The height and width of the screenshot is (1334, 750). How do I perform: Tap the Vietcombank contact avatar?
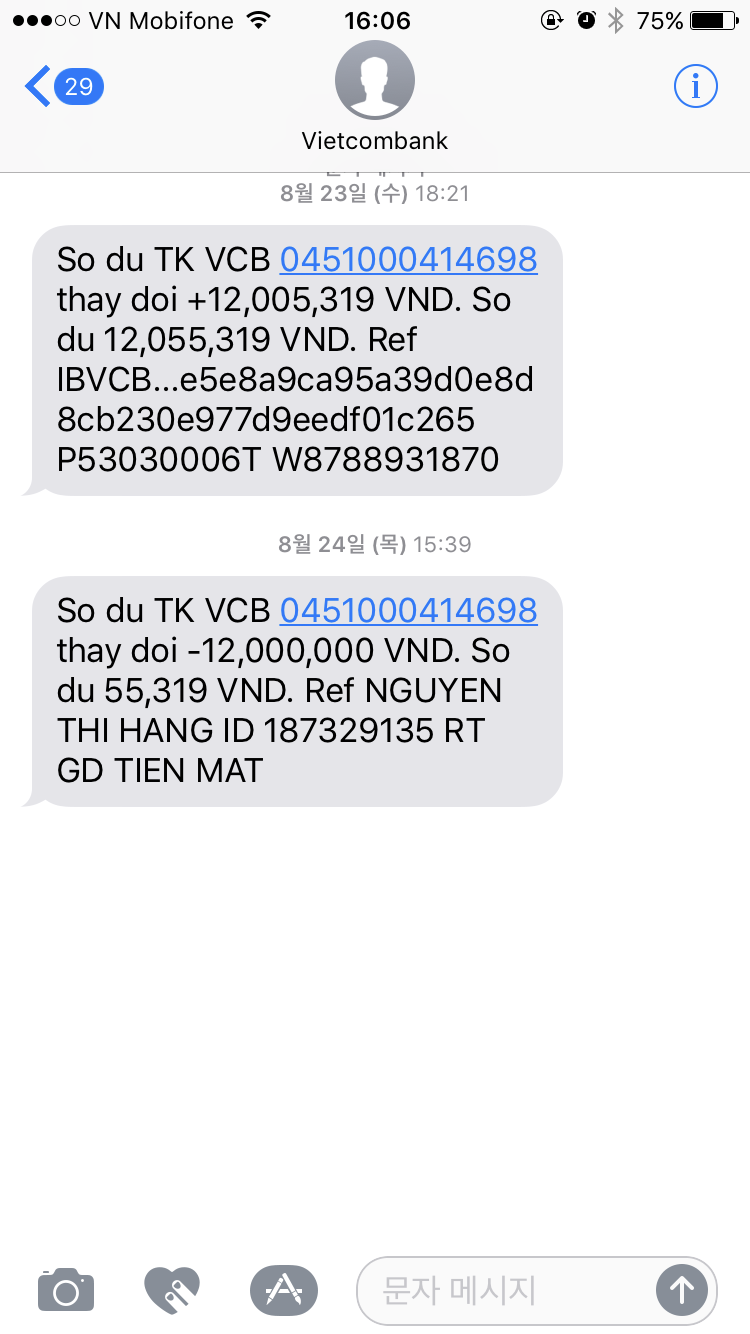point(374,82)
